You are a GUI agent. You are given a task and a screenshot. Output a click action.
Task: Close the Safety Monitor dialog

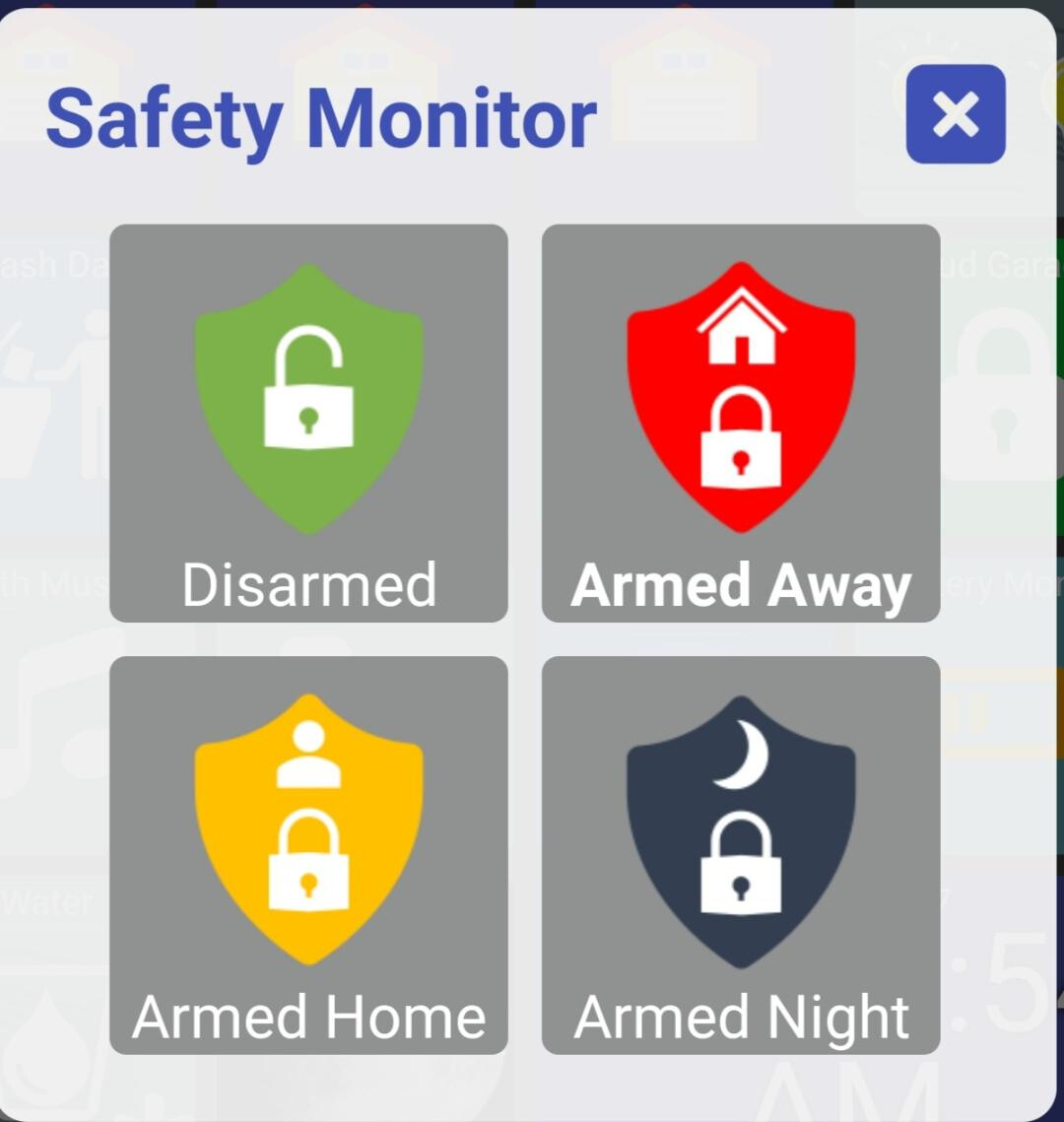955,114
